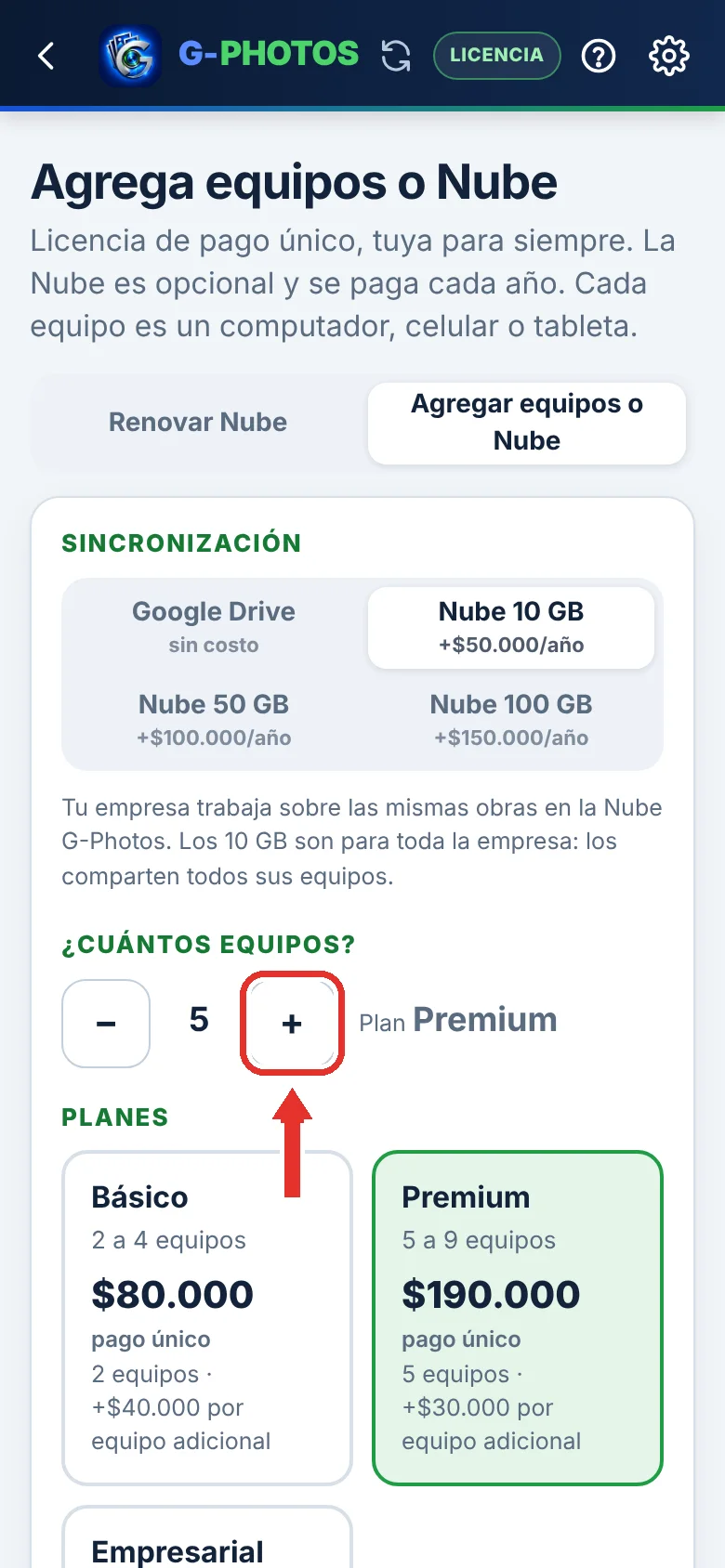Increase the number of equipos
This screenshot has height=1568, width=725.
292,1024
